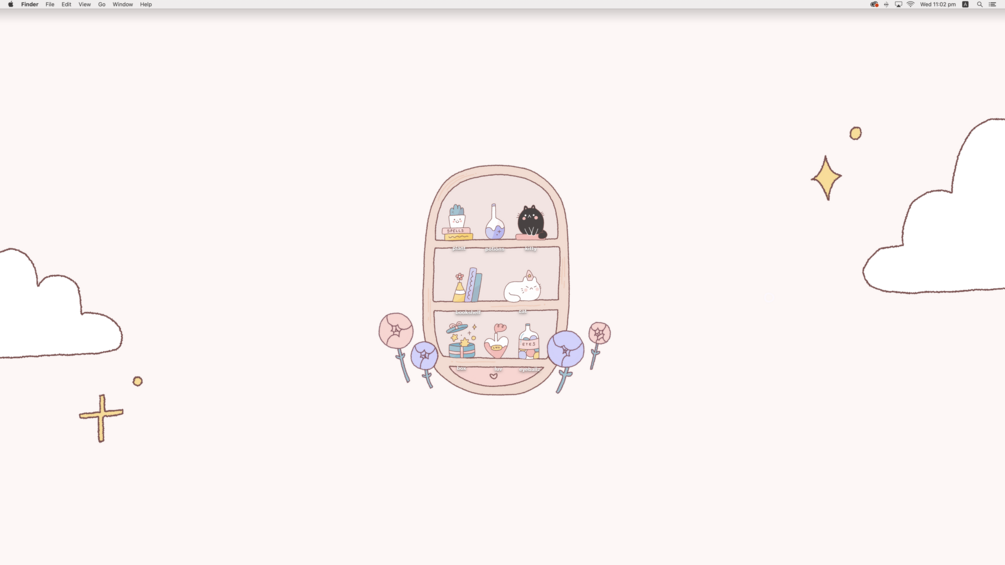Open the AirPlay display menu
Screen dimensions: 1005x565
coord(898,4)
